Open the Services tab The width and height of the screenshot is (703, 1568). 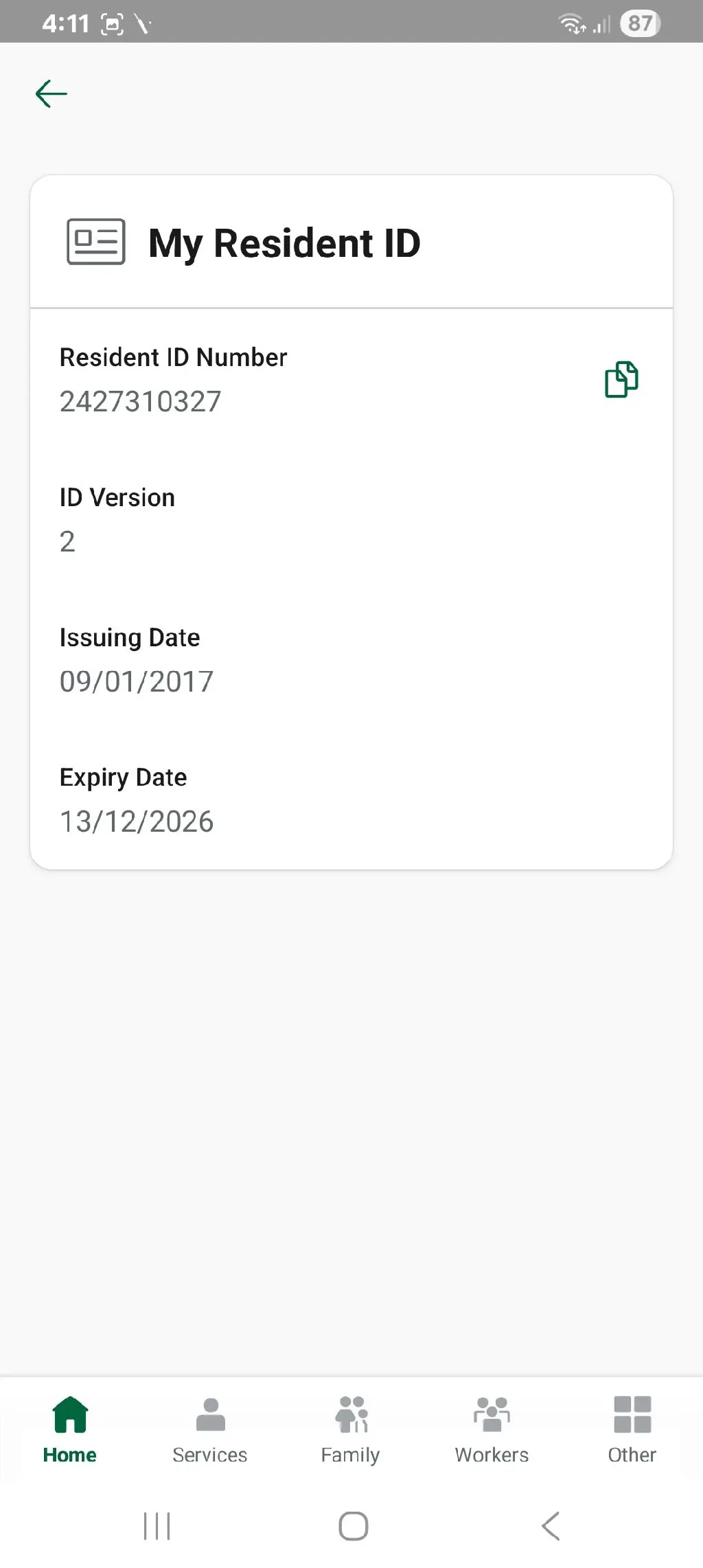[210, 1430]
